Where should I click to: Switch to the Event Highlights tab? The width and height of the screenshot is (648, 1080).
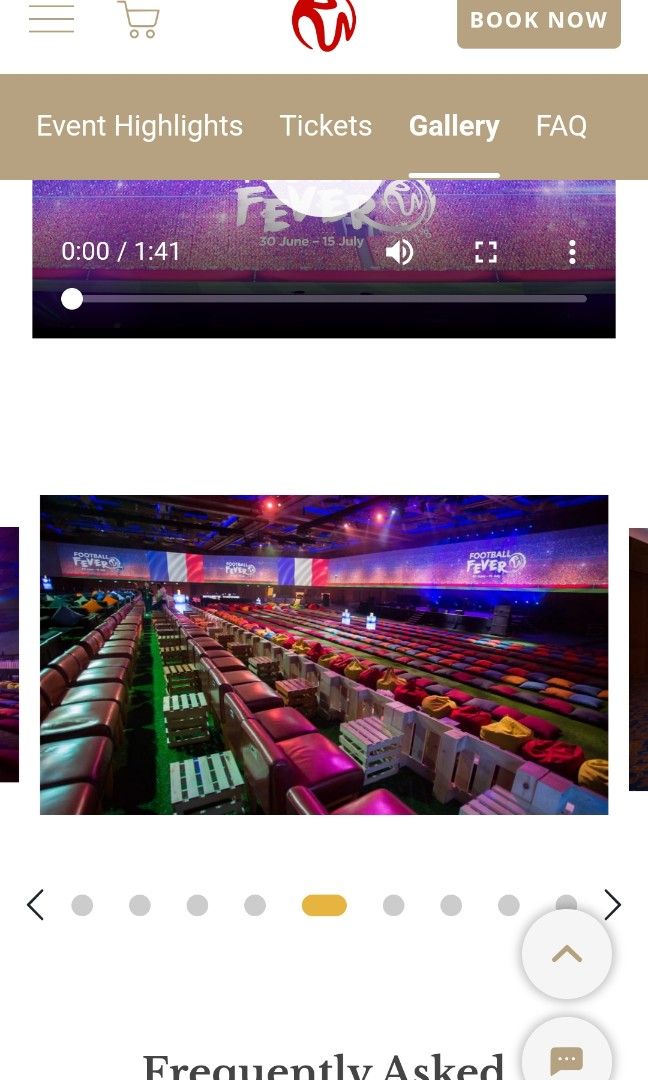(140, 126)
